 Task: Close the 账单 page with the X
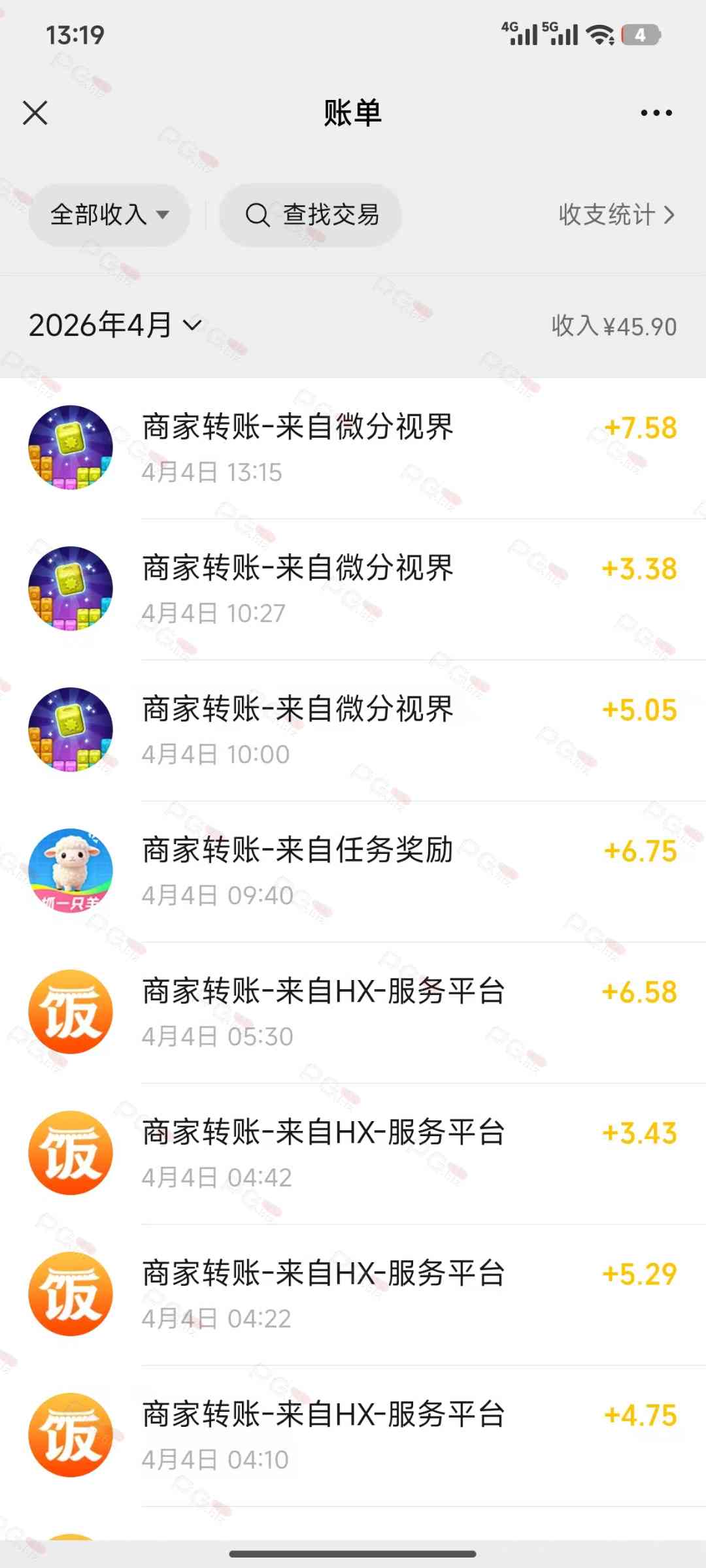click(35, 112)
